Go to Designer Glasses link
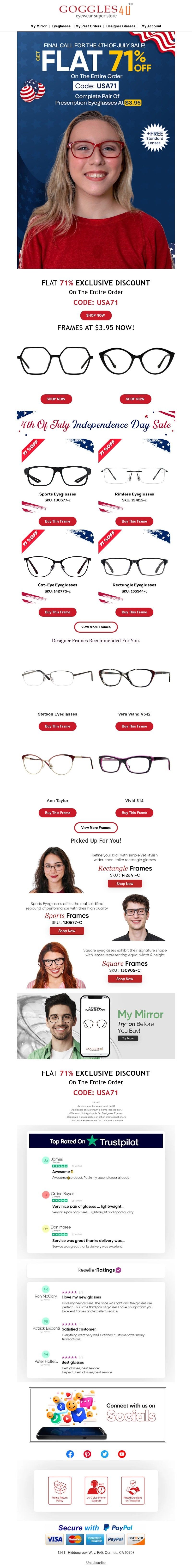Screen dimensions: 192x1568 coord(121,26)
